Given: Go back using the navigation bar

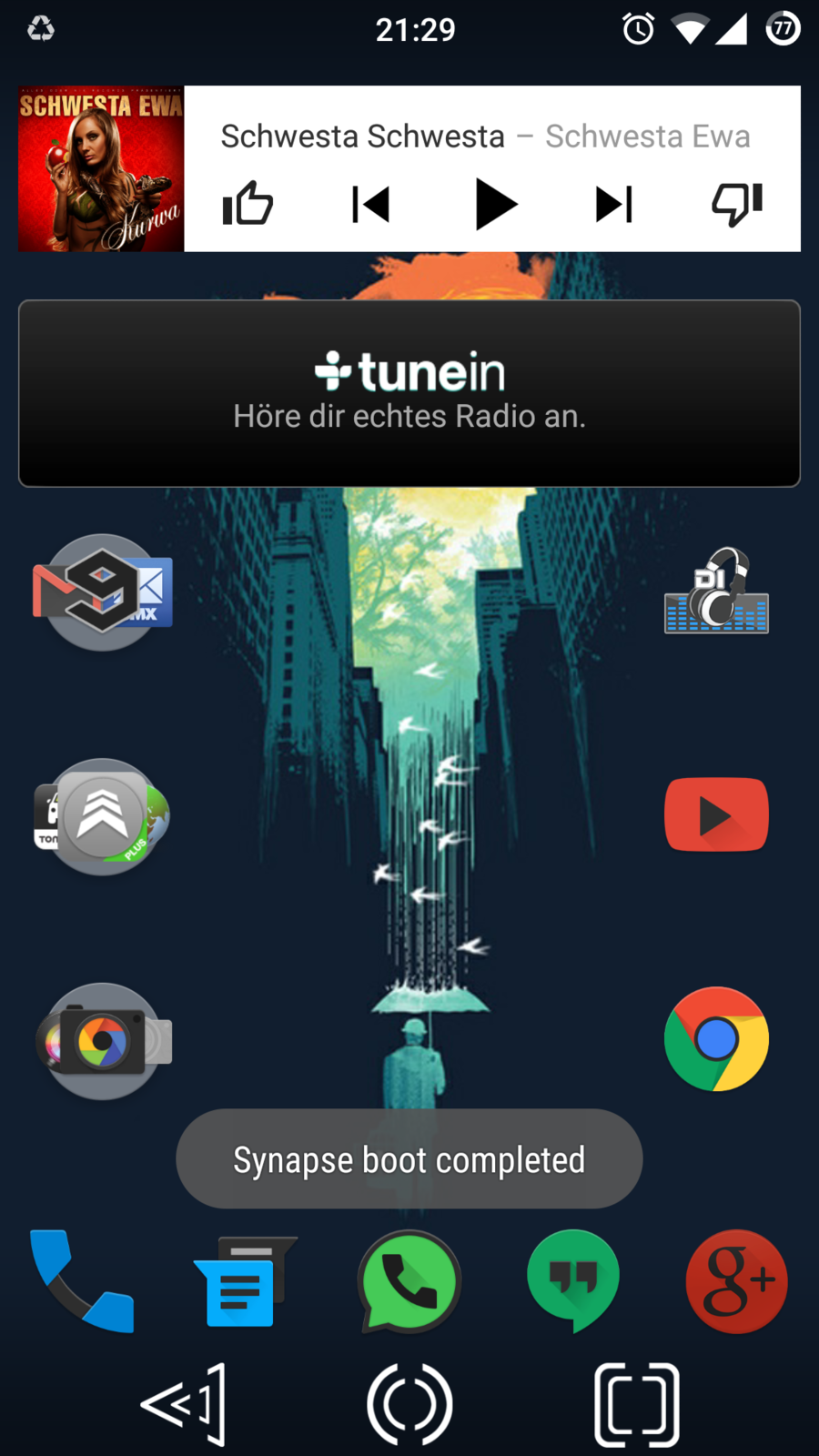Looking at the screenshot, I should tap(185, 1404).
